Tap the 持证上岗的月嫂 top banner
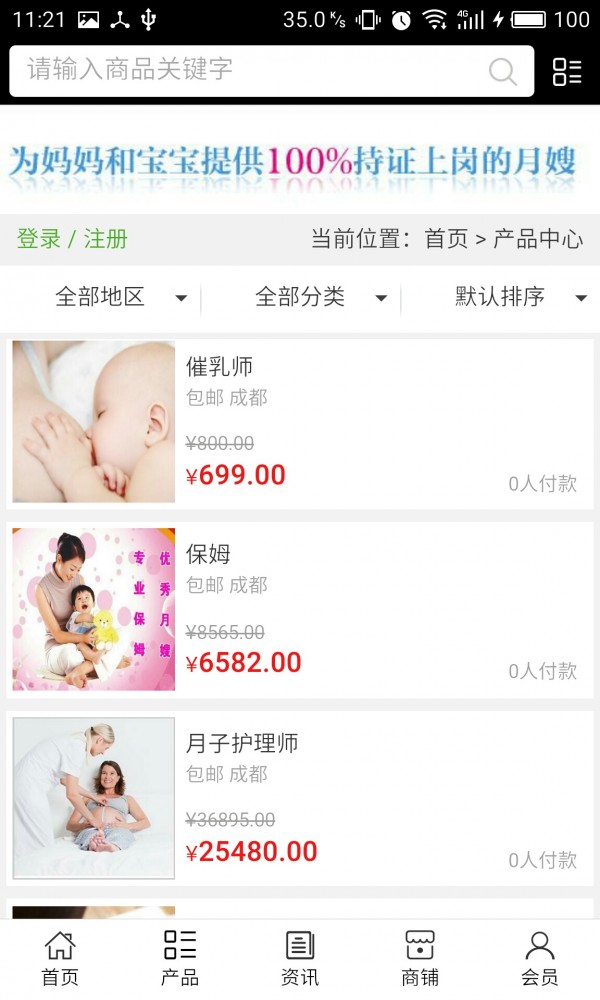The width and height of the screenshot is (600, 1000). [295, 161]
